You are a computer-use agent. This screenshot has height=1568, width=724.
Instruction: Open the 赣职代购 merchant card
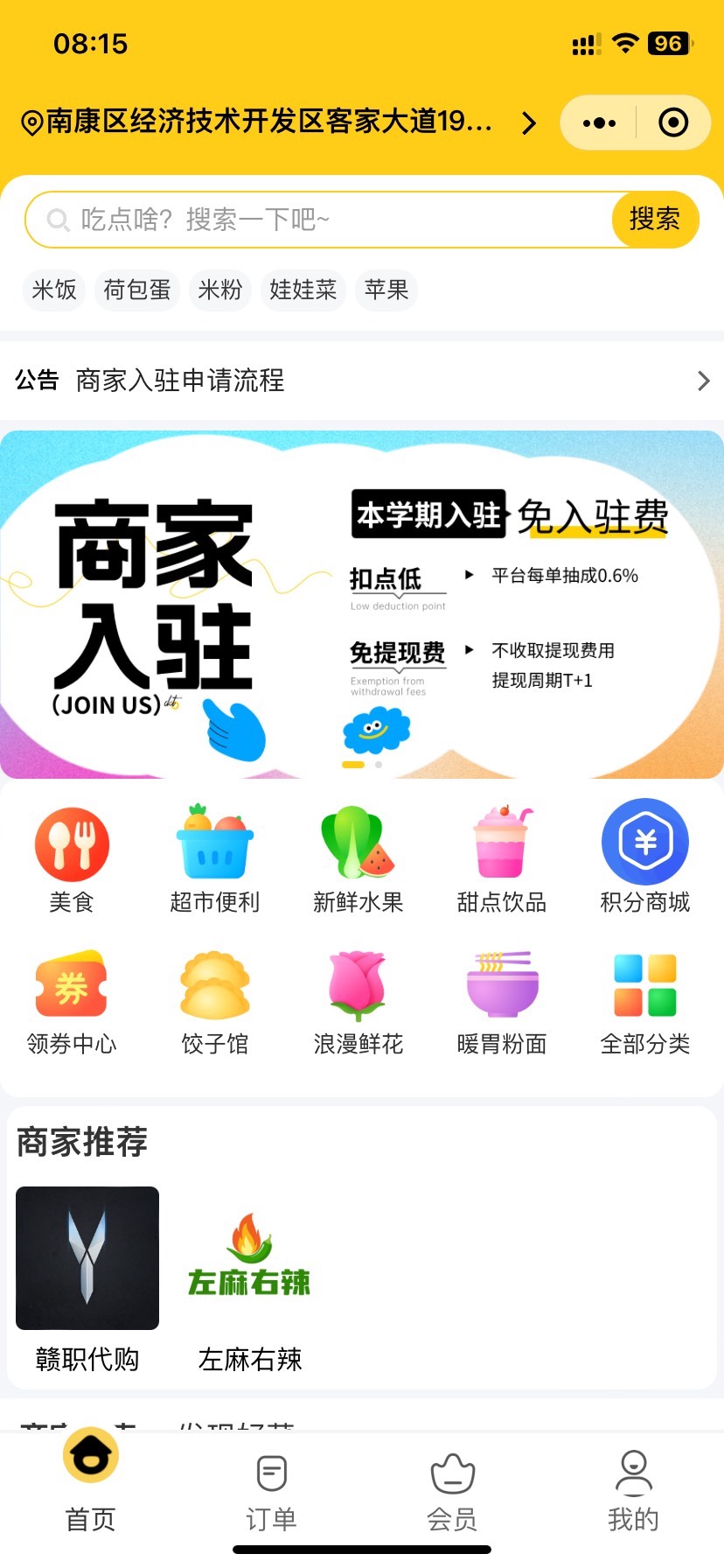pos(87,1277)
